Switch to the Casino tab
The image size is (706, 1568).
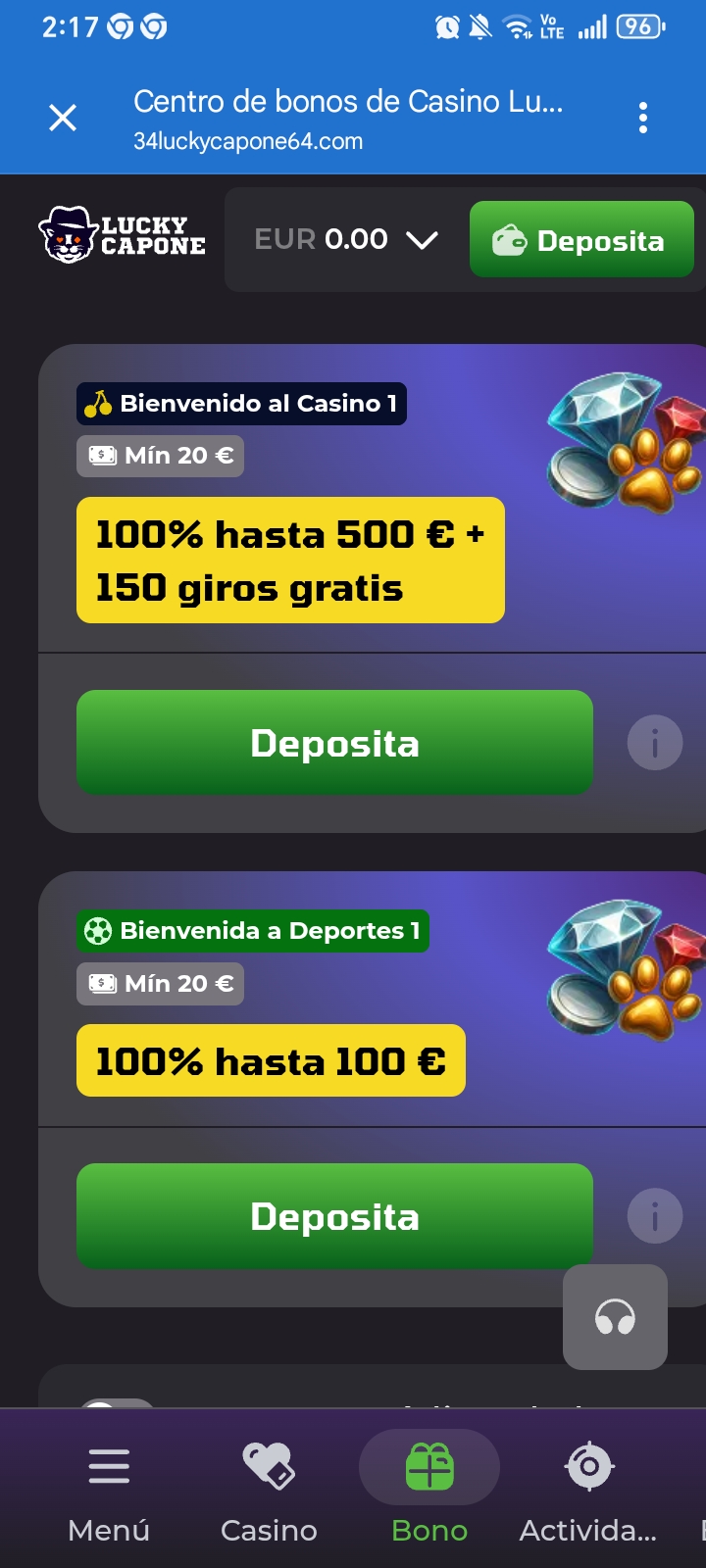click(x=269, y=1490)
